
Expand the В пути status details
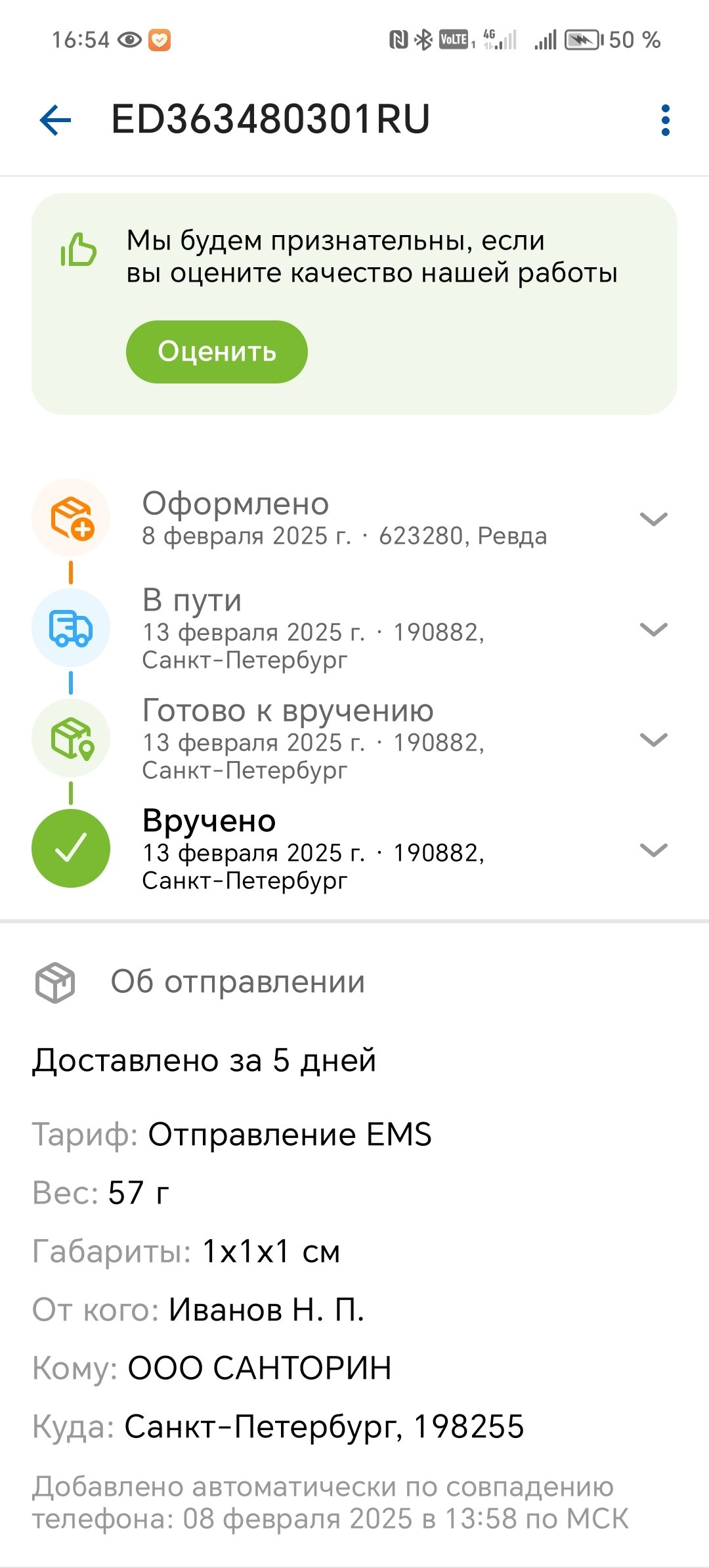coord(653,630)
